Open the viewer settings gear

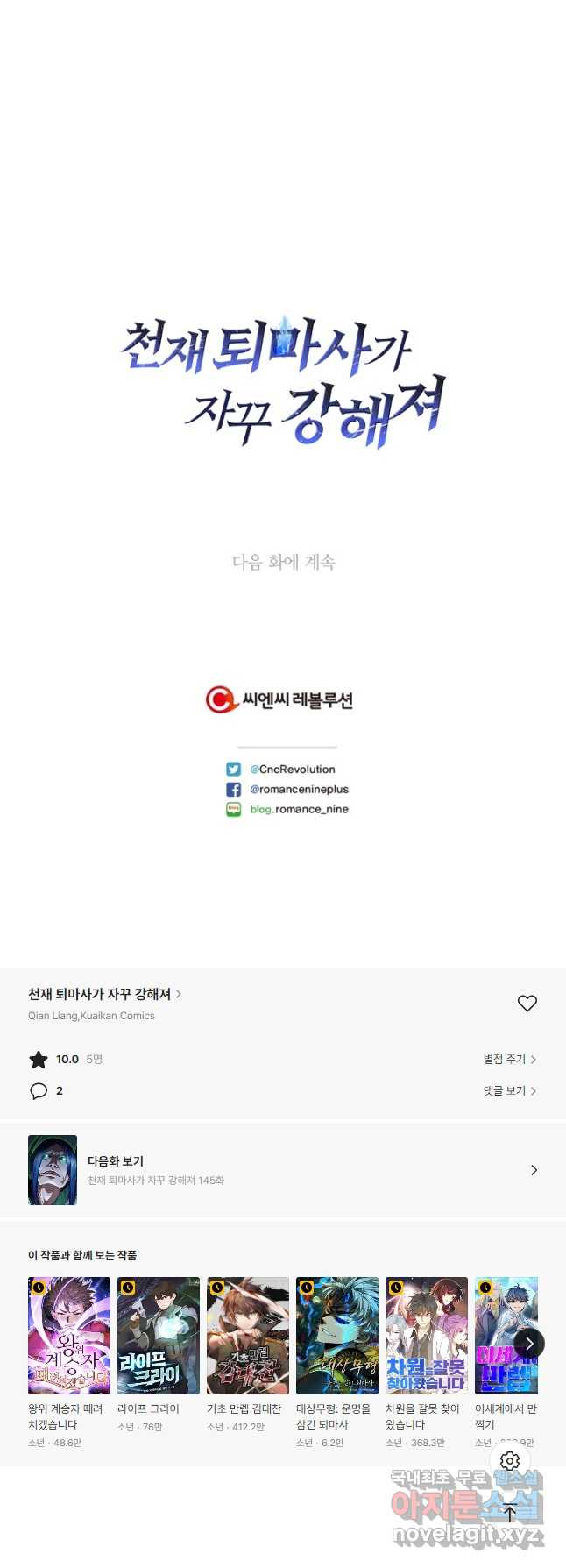coord(510,1460)
